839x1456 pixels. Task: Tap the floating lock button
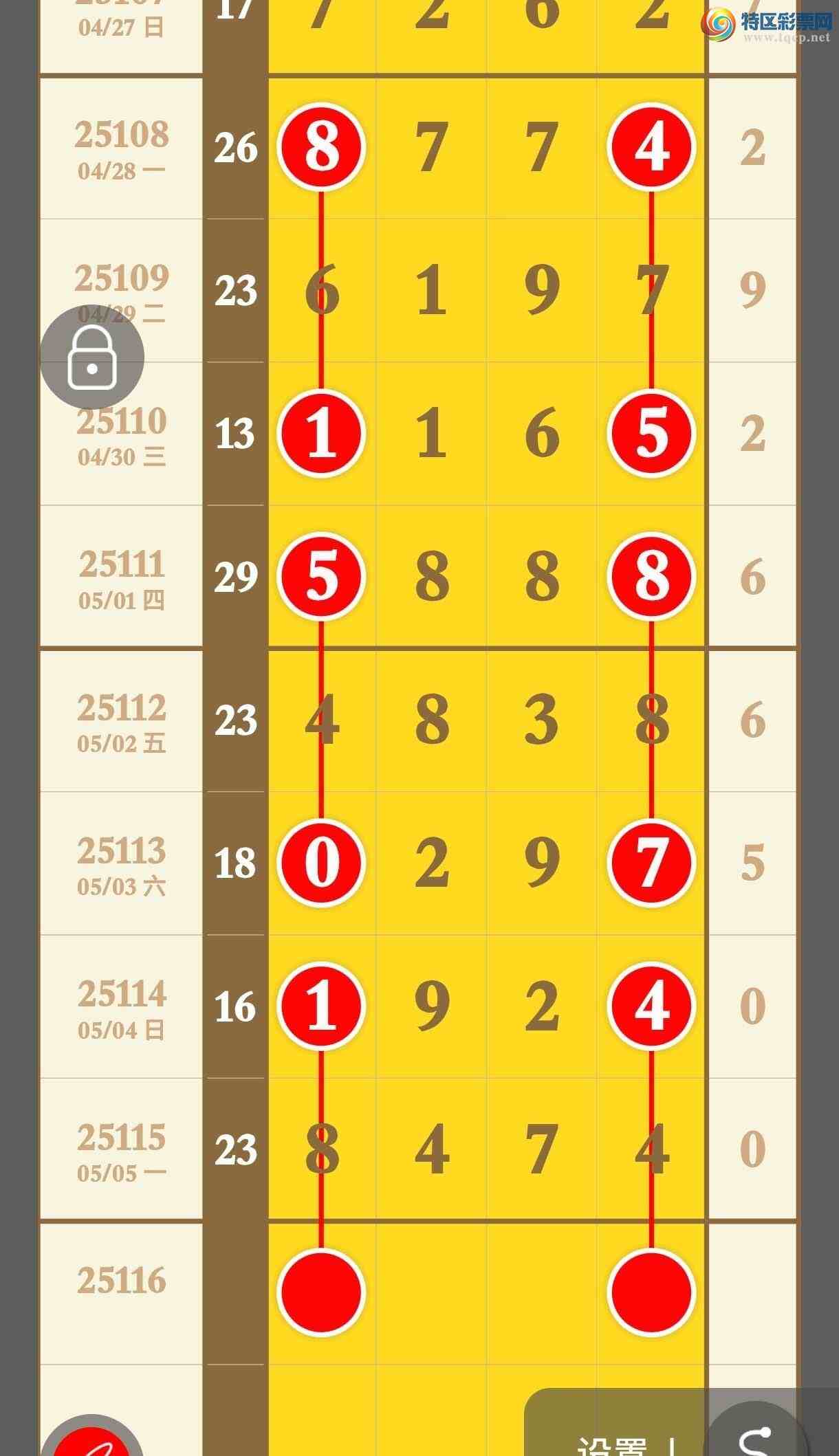coord(92,358)
